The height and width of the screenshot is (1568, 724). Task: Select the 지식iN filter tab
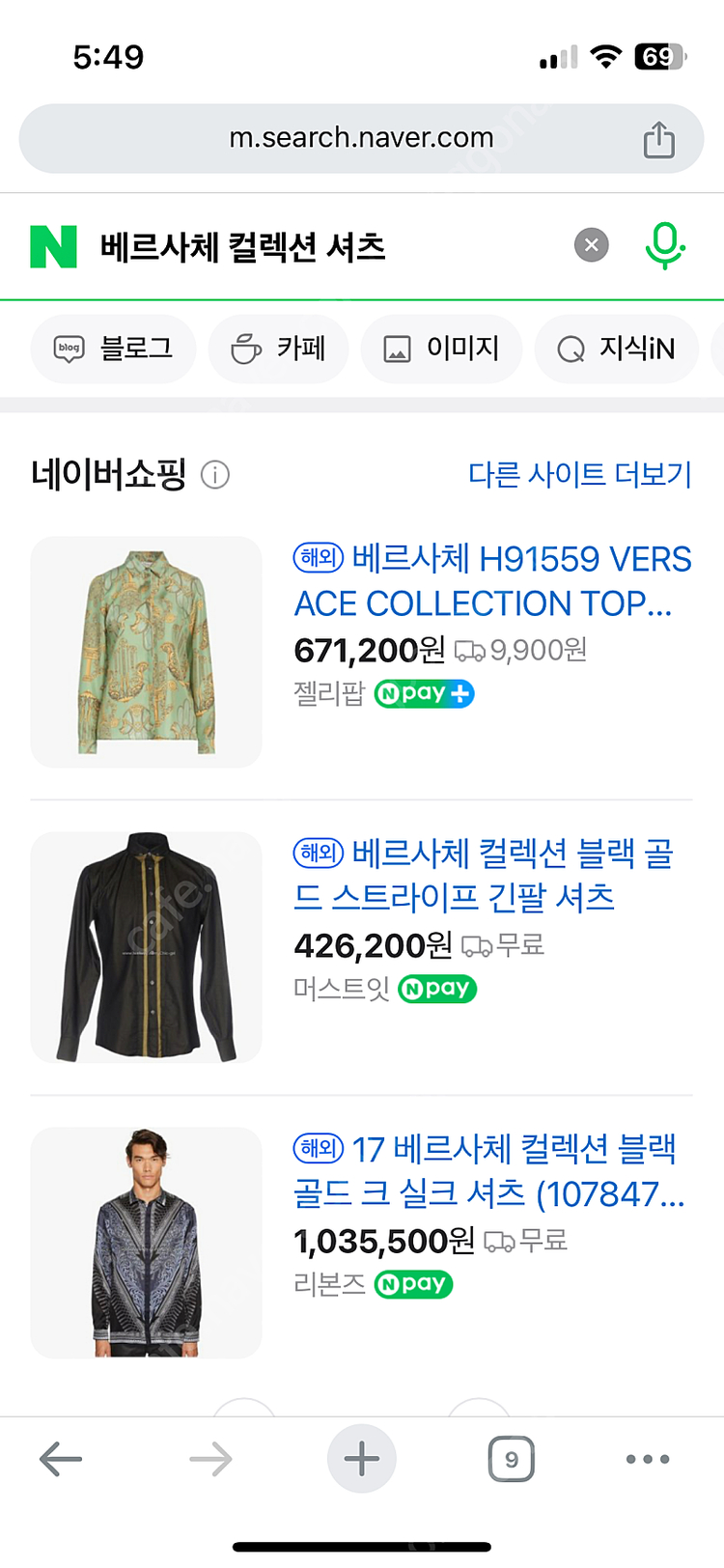[x=616, y=349]
